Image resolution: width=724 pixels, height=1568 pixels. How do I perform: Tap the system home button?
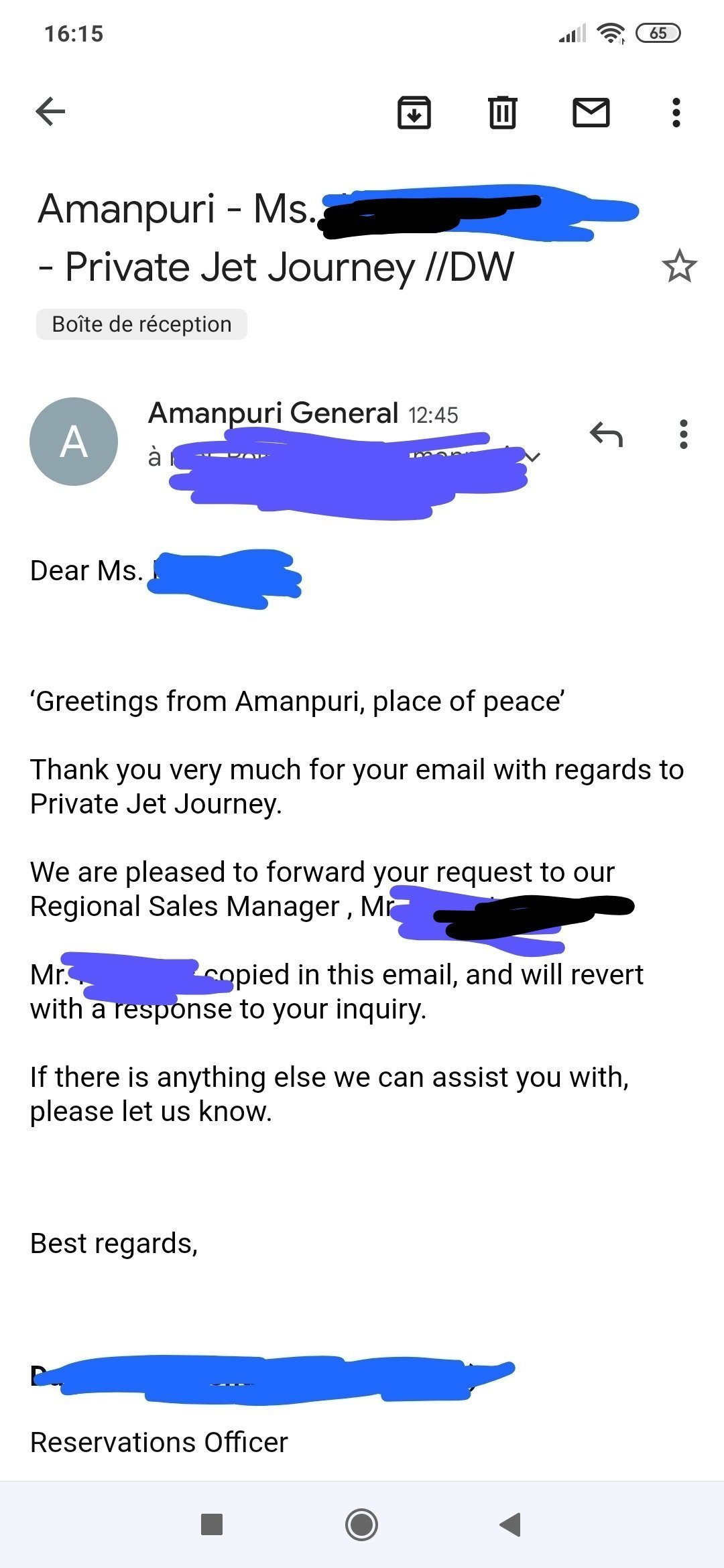[361, 1525]
